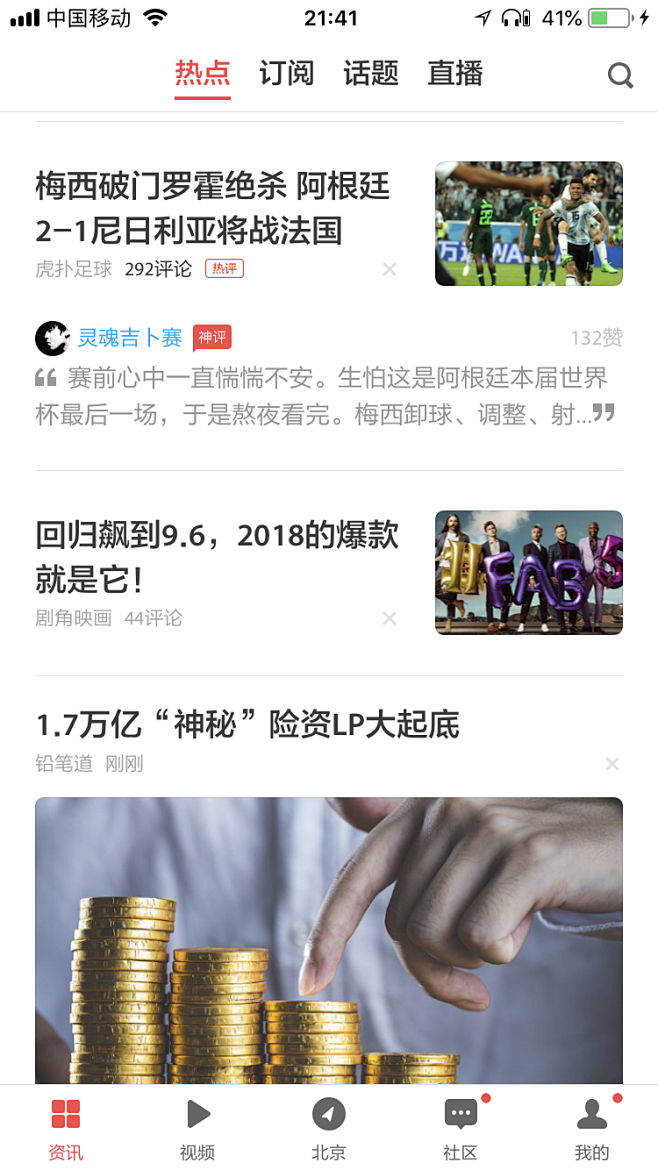This screenshot has height=1170, width=658.
Task: Switch to the 社区 tab
Action: (x=460, y=1128)
